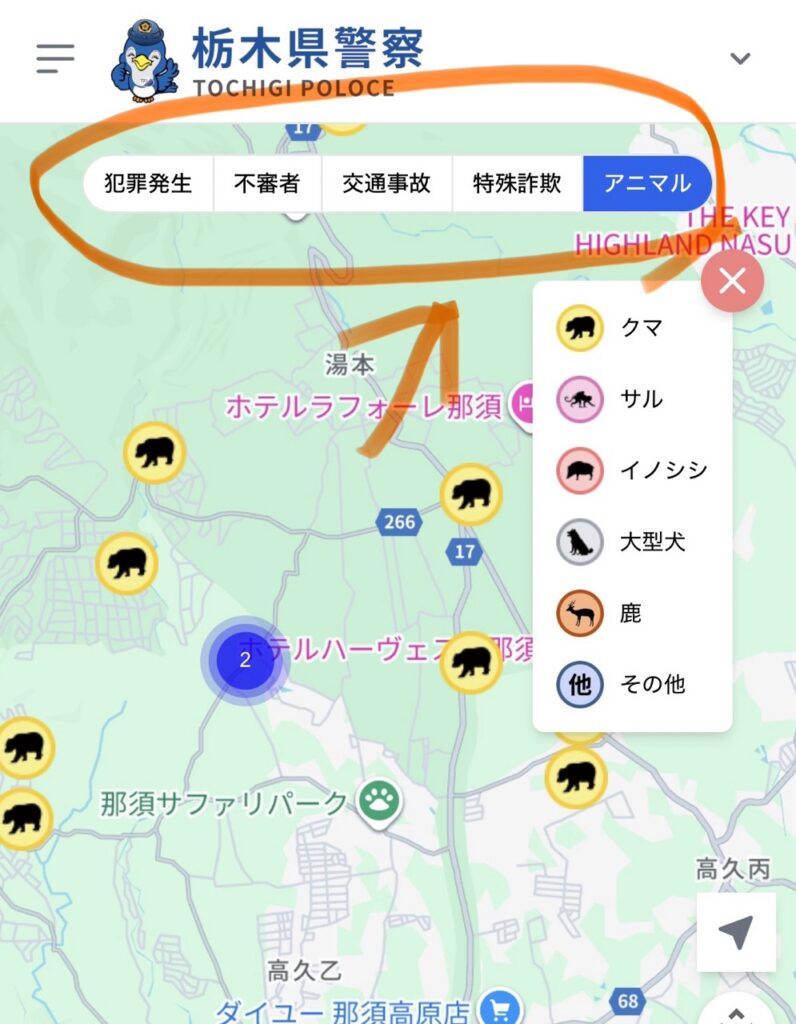
Task: Open the hamburger menu
Action: [x=56, y=58]
